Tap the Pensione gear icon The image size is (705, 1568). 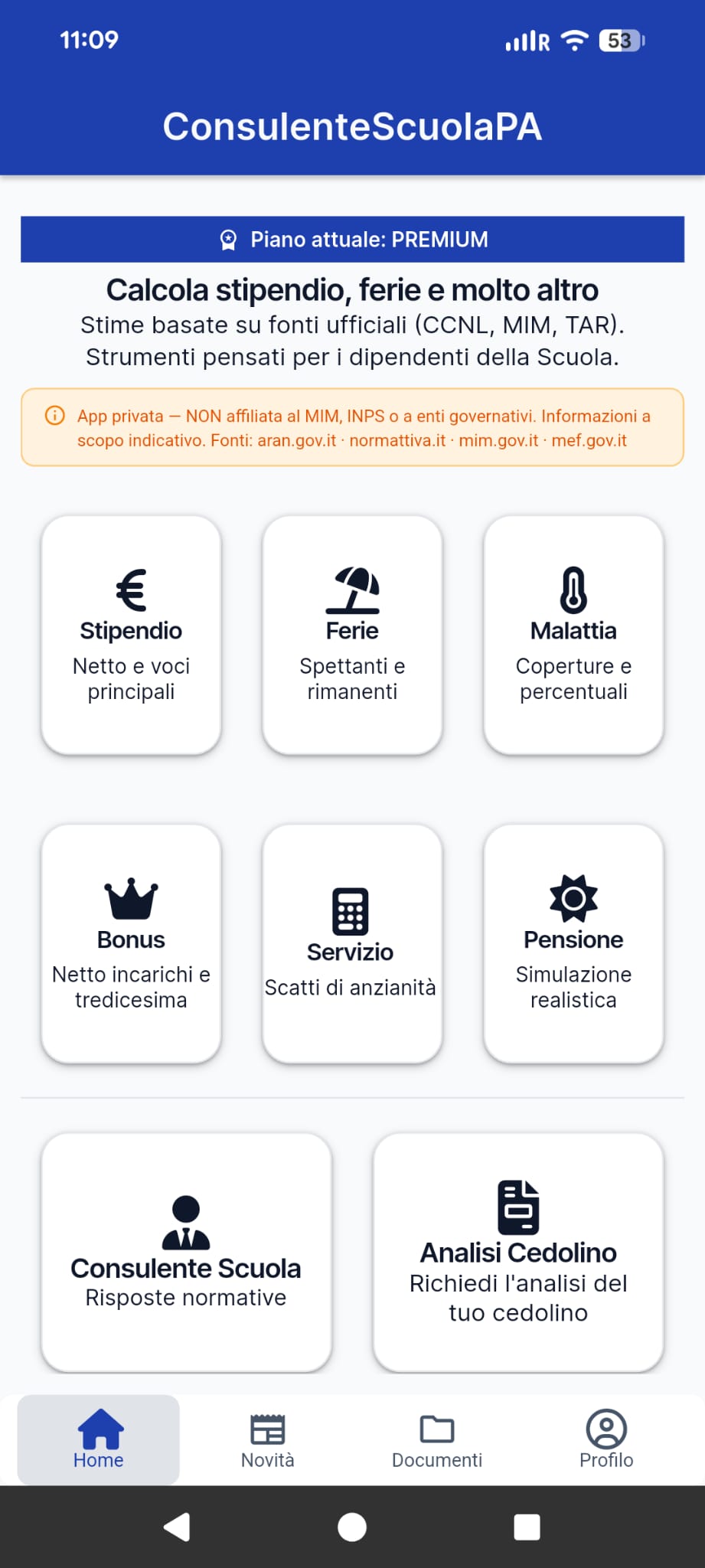tap(573, 900)
